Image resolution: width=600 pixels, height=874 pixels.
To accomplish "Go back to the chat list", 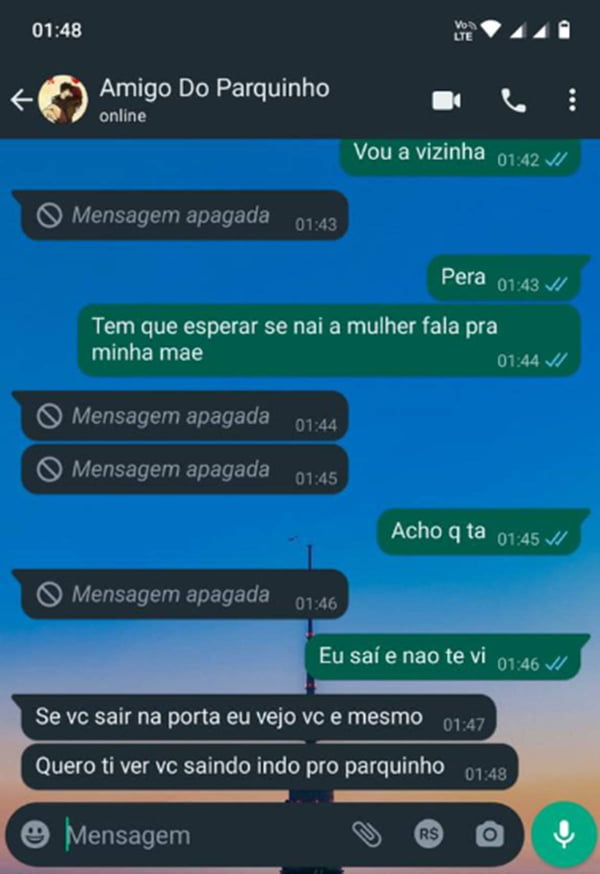I will (21, 100).
